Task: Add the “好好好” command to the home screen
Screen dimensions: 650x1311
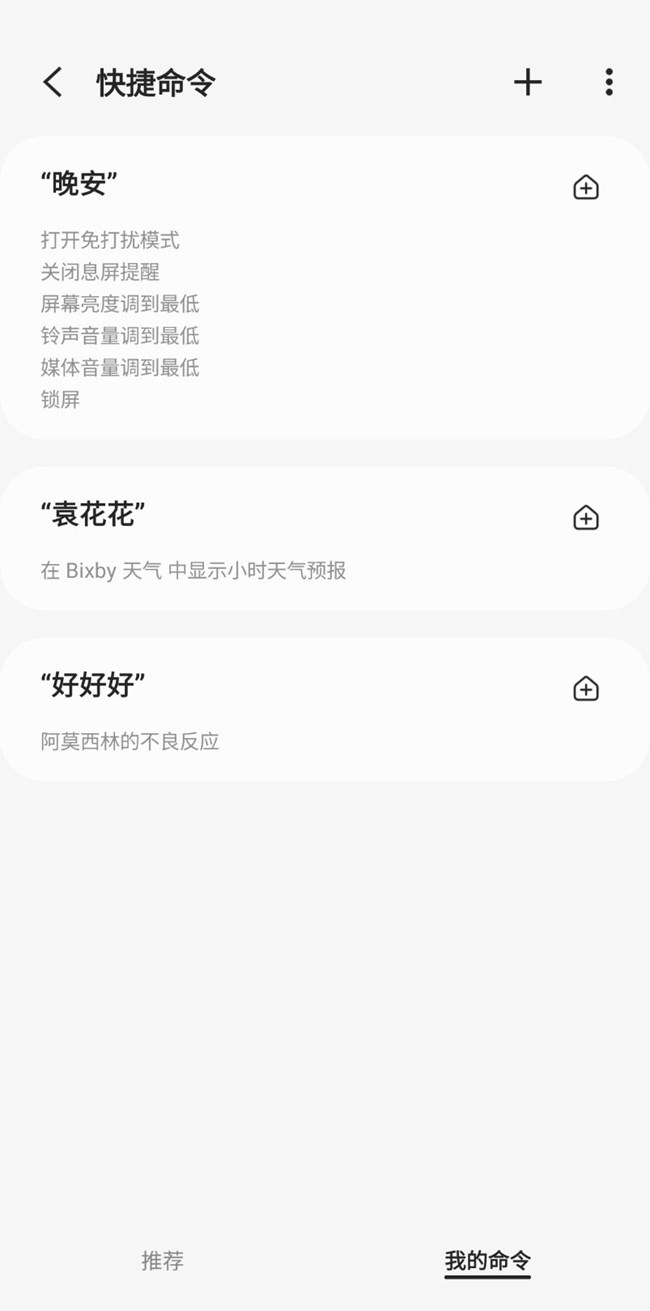Action: [x=586, y=688]
